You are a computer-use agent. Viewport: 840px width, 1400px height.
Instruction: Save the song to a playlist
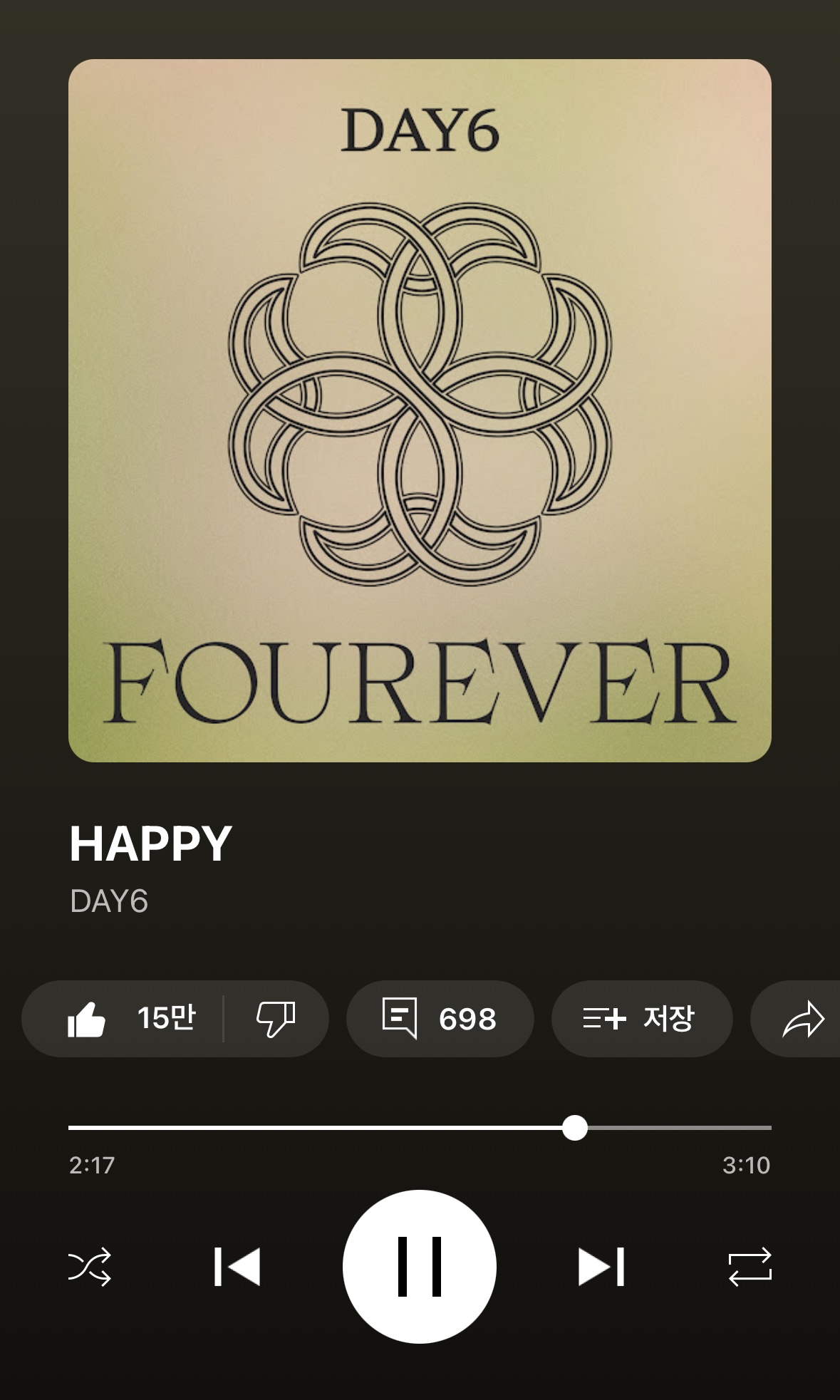click(x=641, y=1018)
